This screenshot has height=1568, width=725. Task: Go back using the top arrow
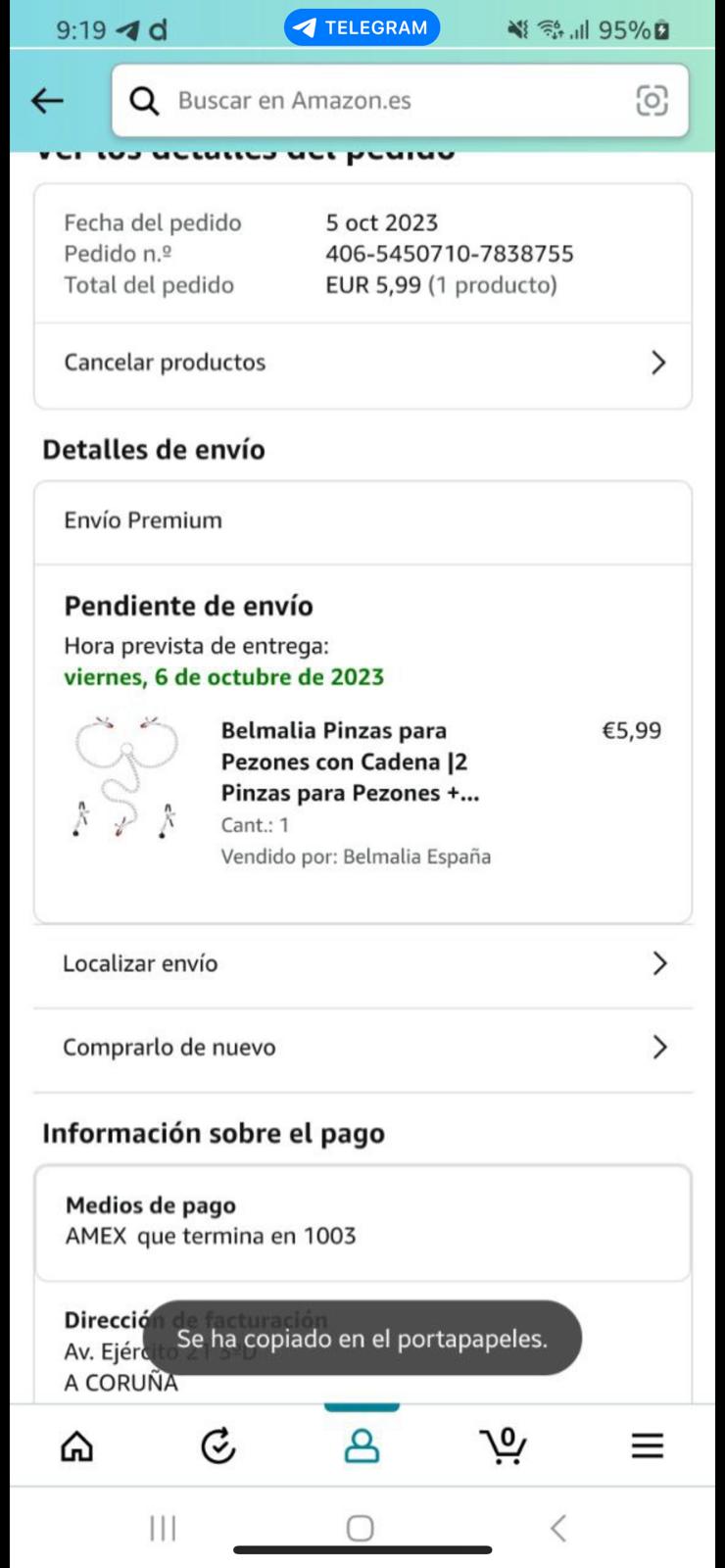coord(47,100)
